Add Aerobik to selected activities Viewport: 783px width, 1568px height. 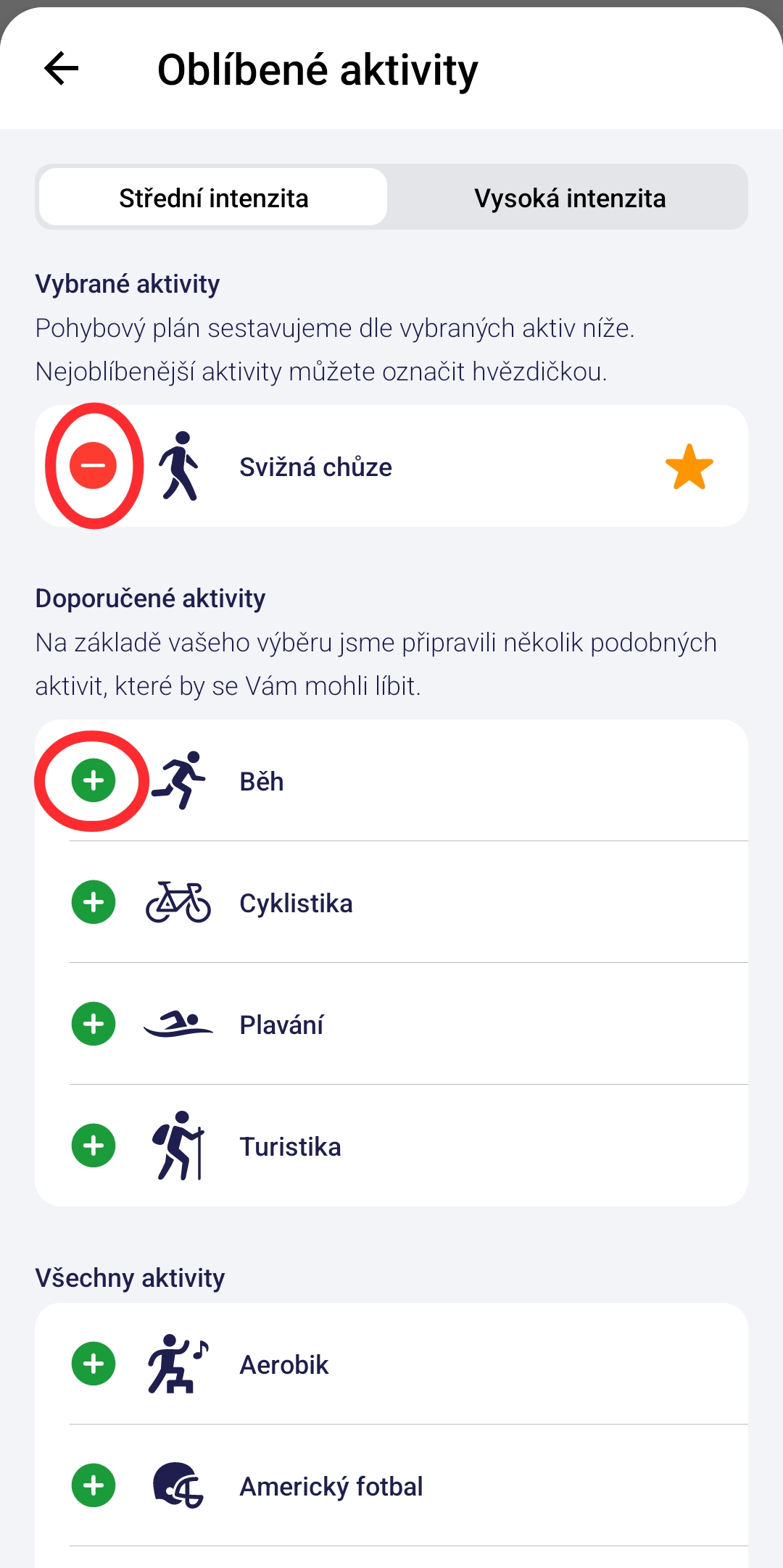click(94, 1364)
